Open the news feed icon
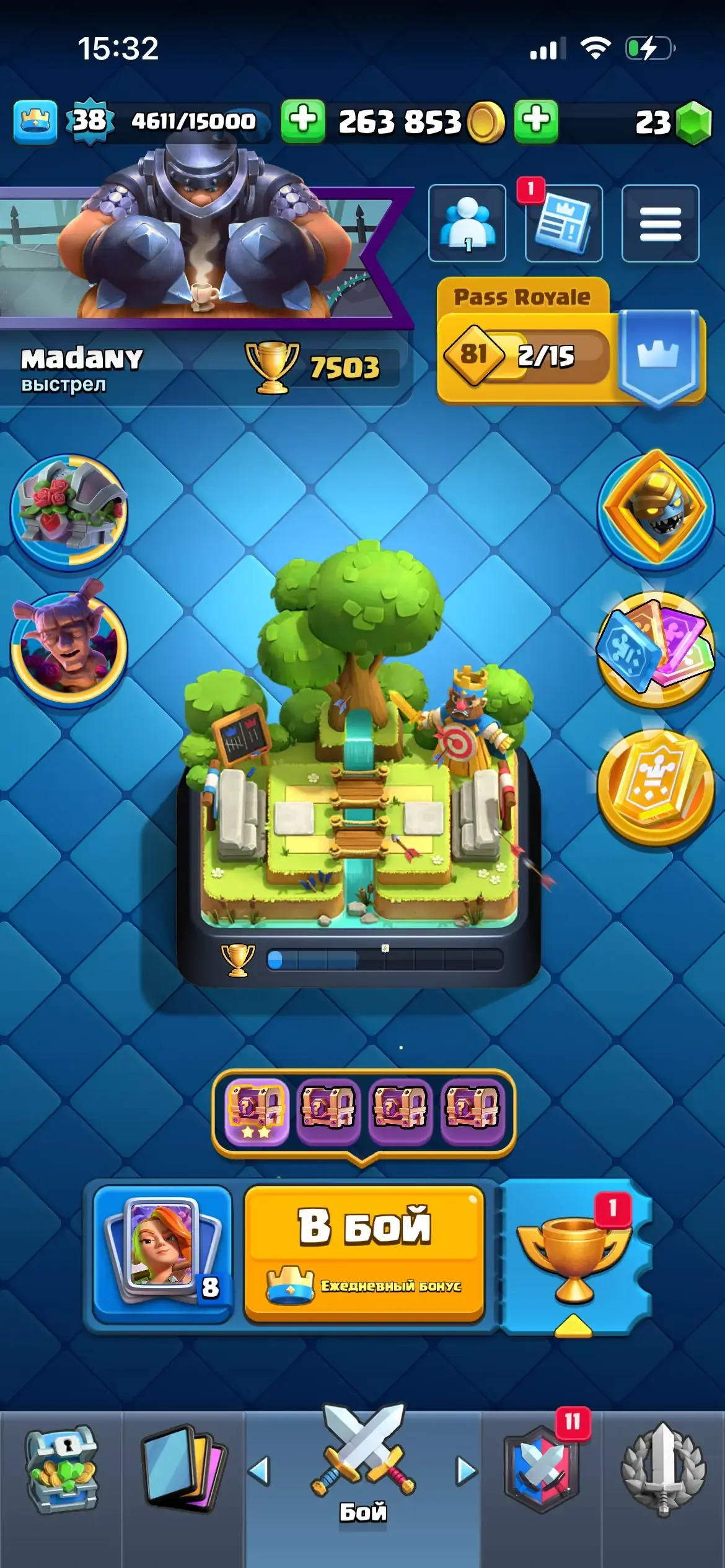The width and height of the screenshot is (725, 1568). [x=563, y=224]
